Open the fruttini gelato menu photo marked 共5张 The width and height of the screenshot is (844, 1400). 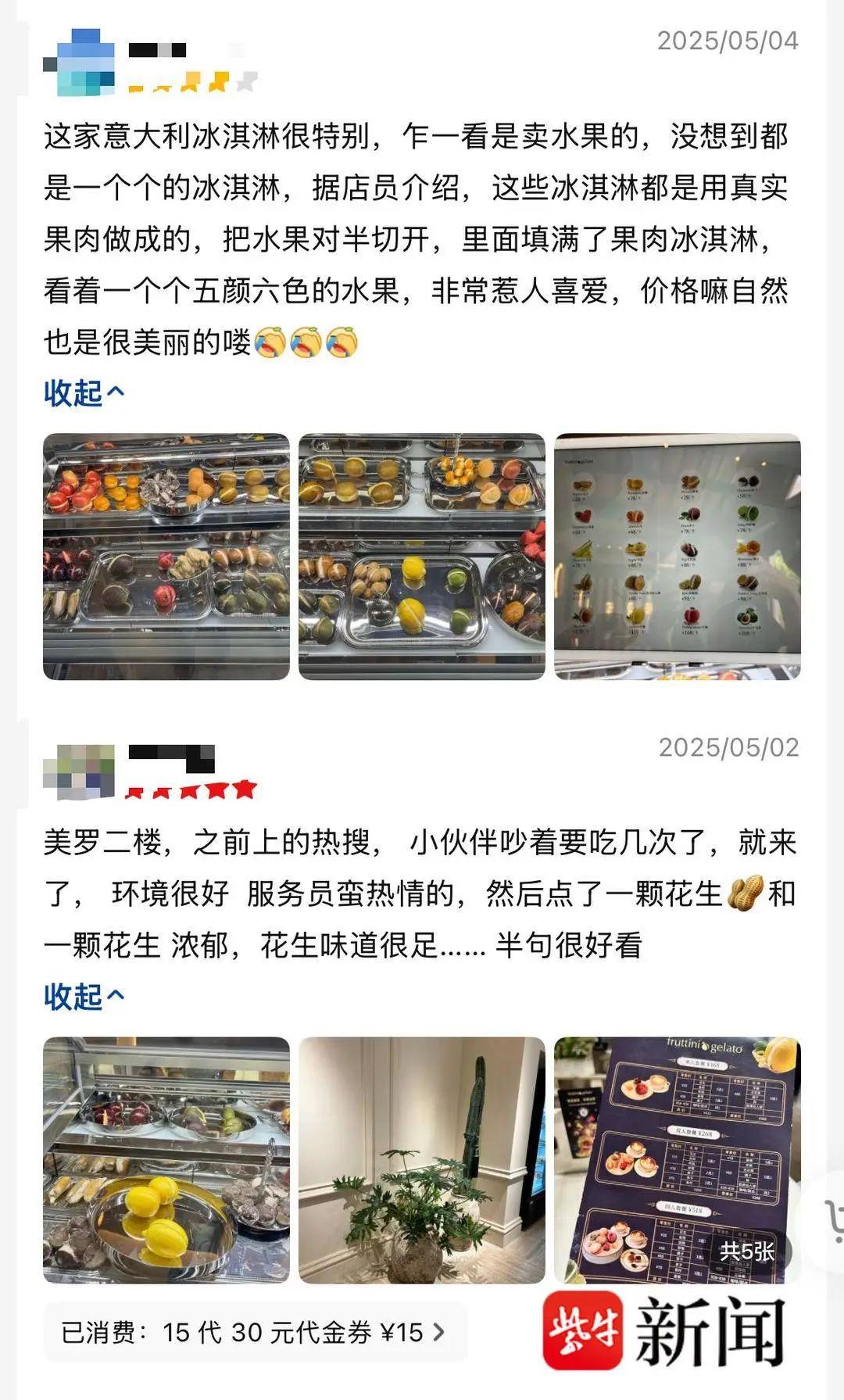click(677, 1159)
